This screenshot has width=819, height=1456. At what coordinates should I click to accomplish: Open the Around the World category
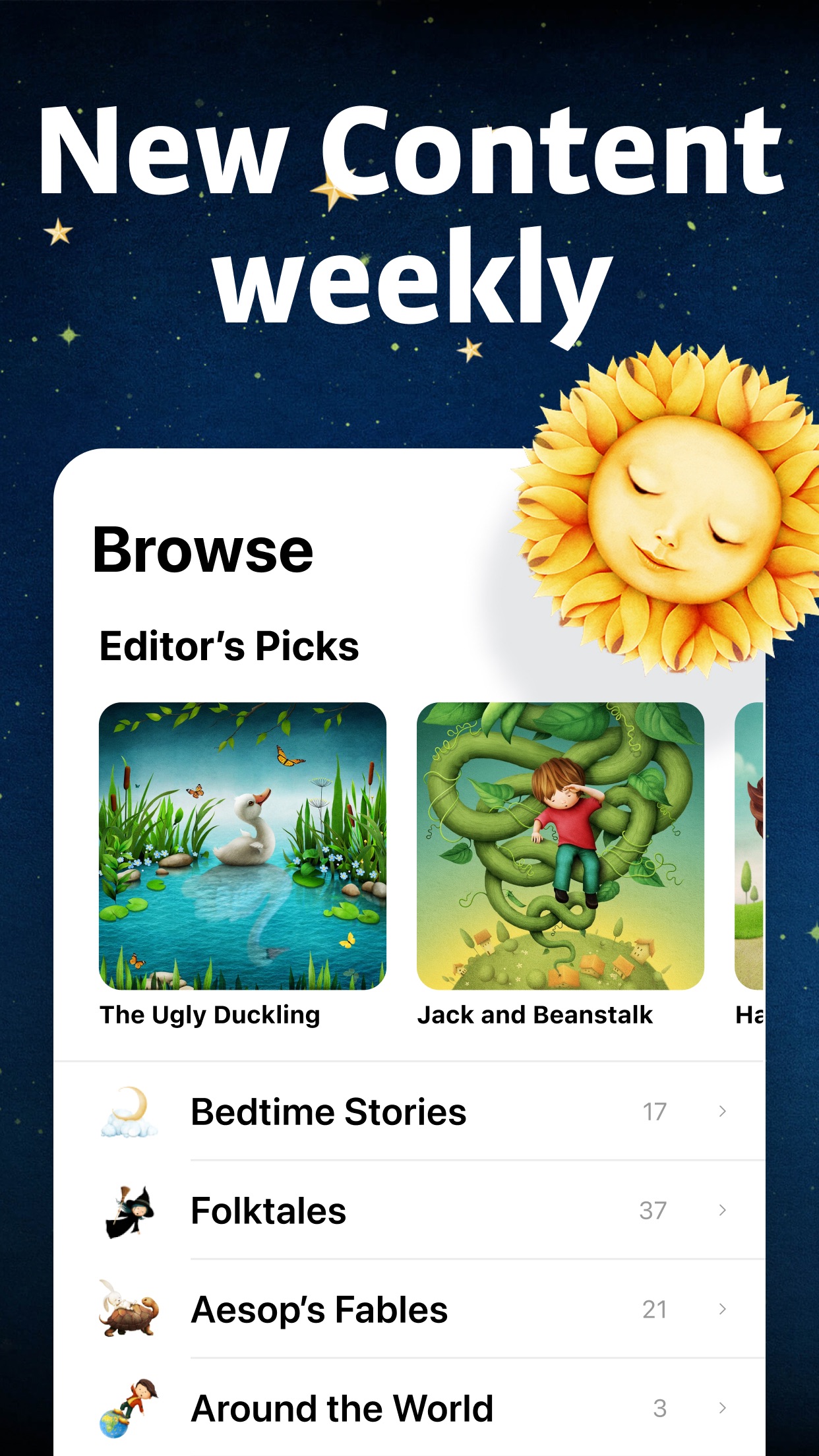pos(342,1409)
